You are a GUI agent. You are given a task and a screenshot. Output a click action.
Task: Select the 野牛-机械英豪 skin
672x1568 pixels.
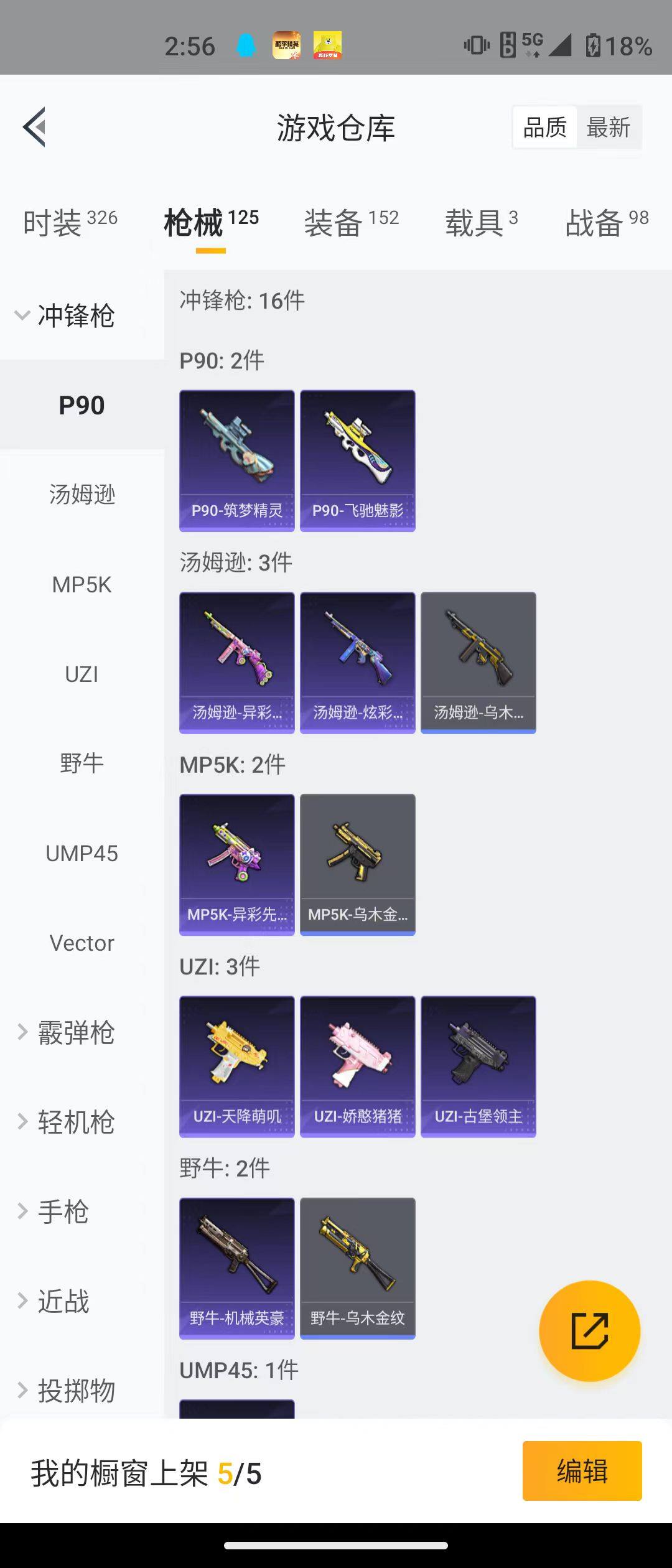pos(236,1268)
